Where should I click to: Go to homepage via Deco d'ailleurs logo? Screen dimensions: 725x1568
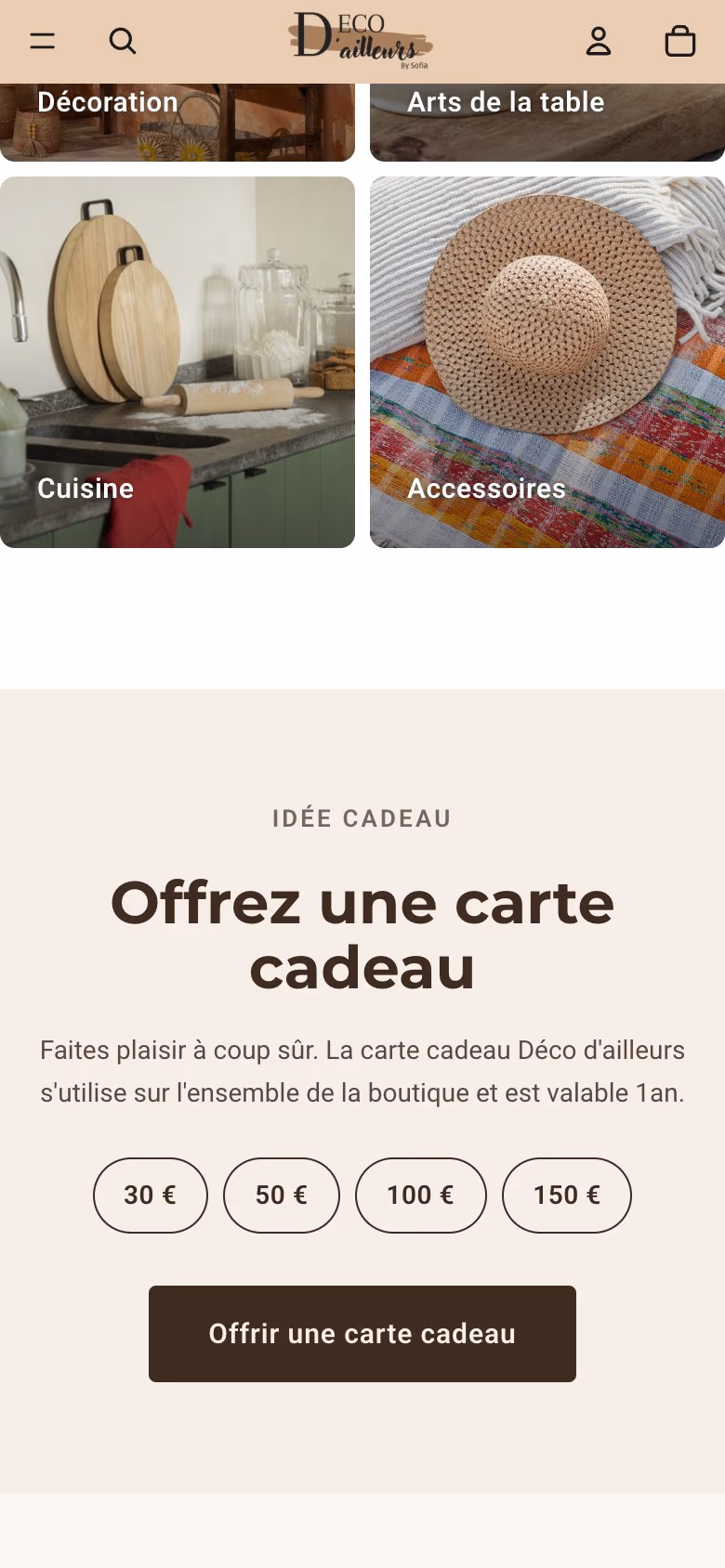pos(361,40)
